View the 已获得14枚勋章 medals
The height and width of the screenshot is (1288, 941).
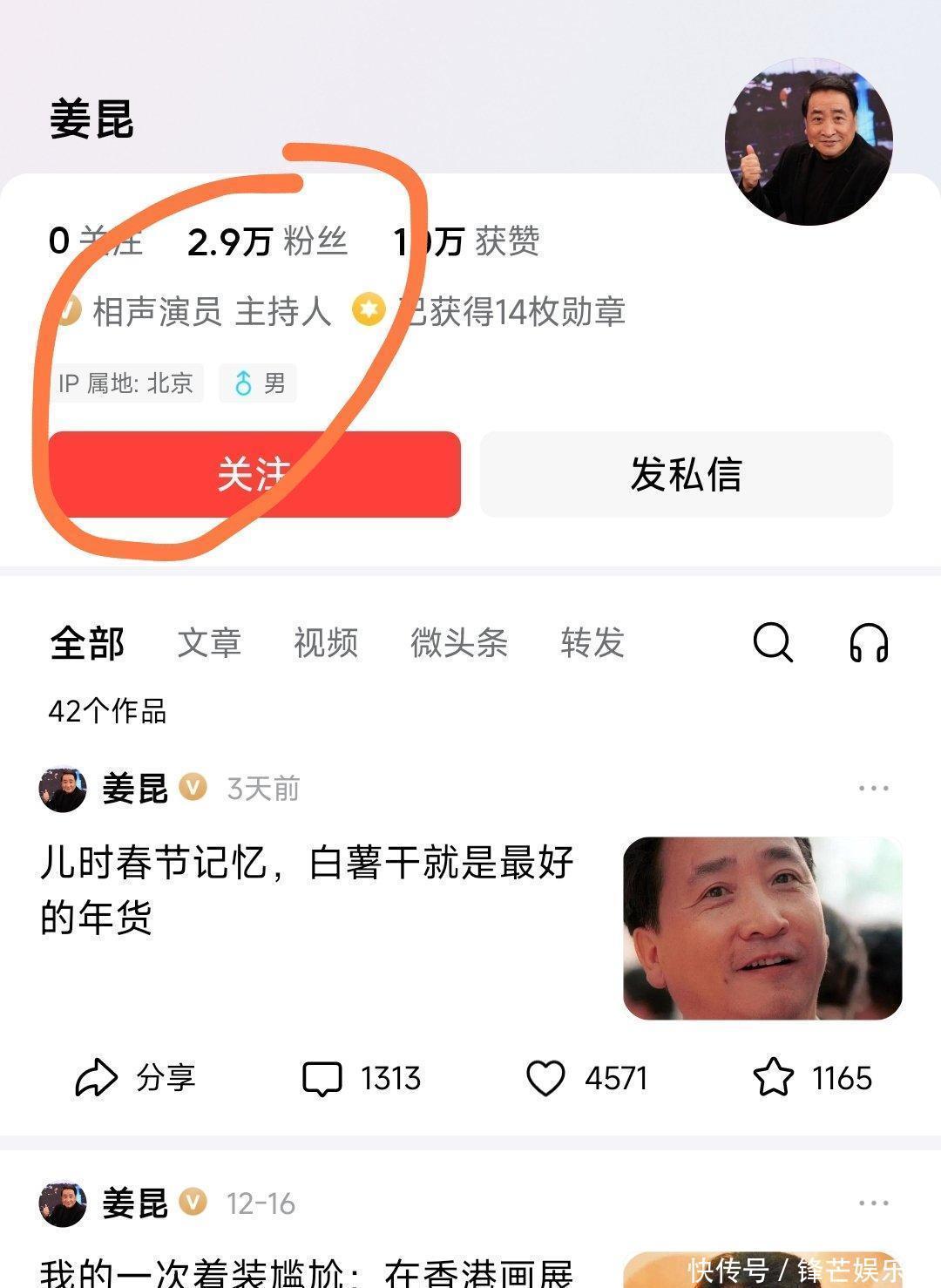click(490, 311)
